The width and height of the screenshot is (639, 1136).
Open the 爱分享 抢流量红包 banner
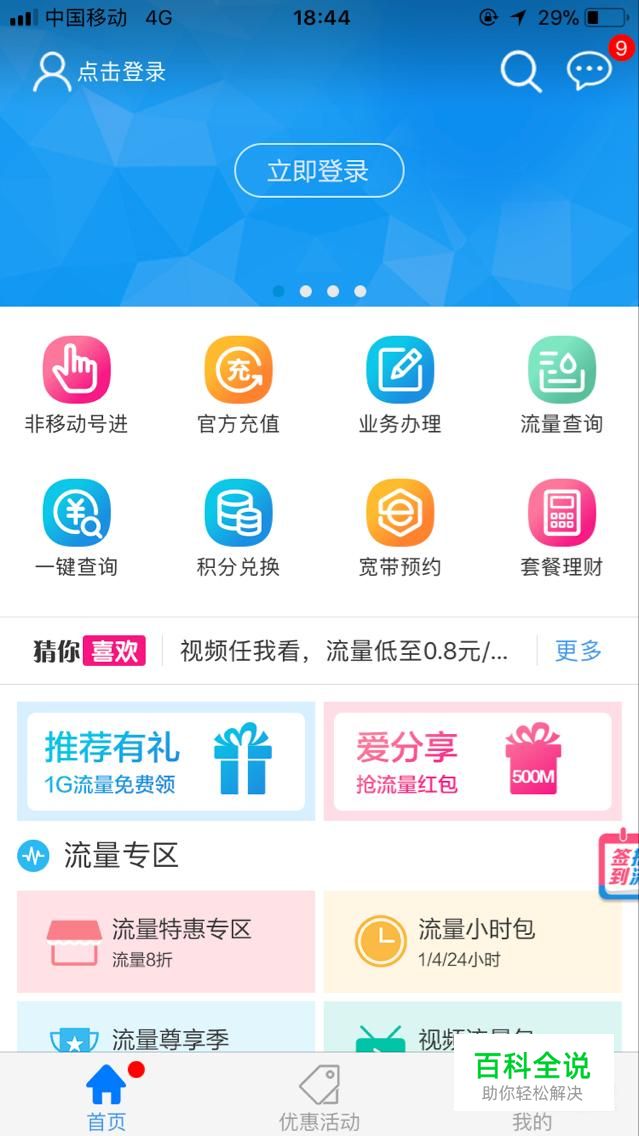[472, 761]
